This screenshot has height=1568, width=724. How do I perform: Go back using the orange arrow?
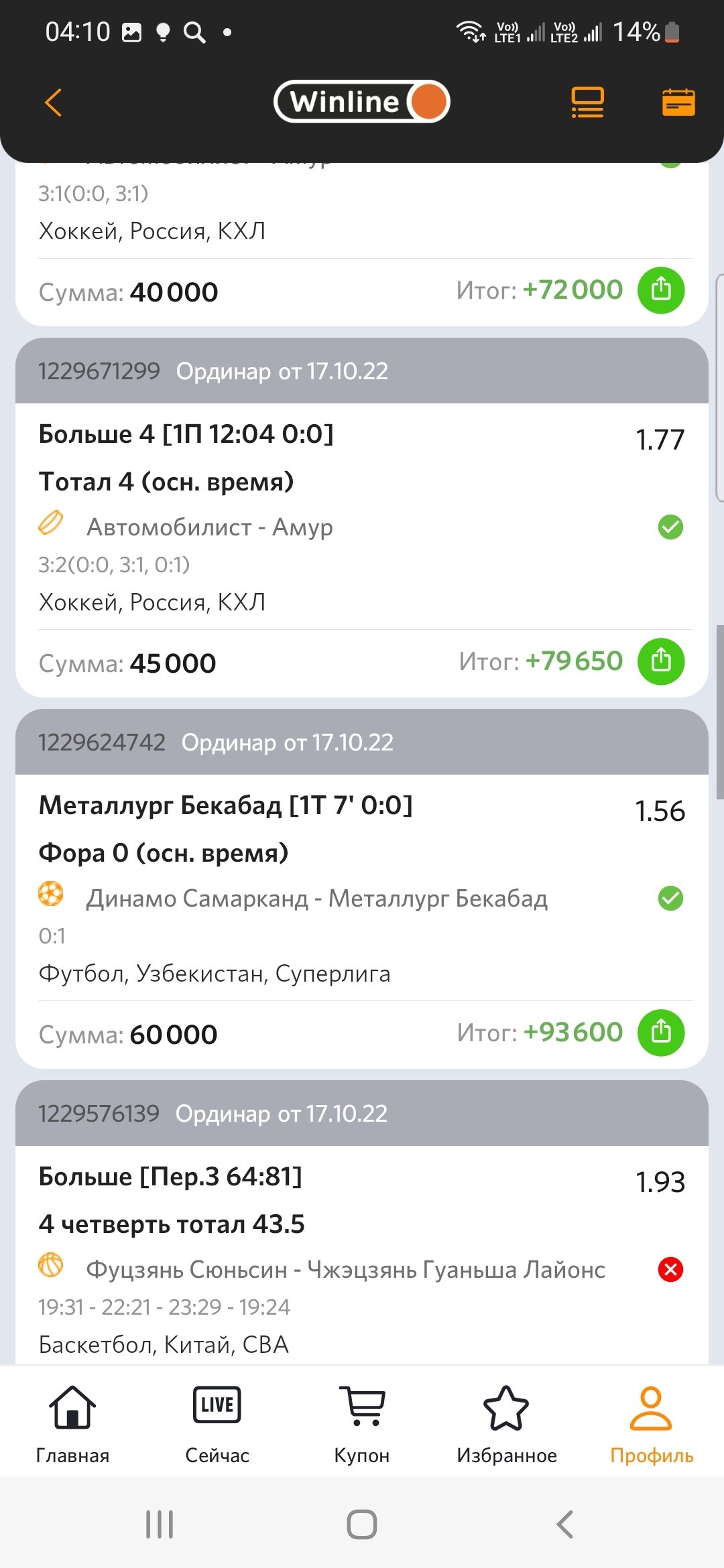(54, 103)
